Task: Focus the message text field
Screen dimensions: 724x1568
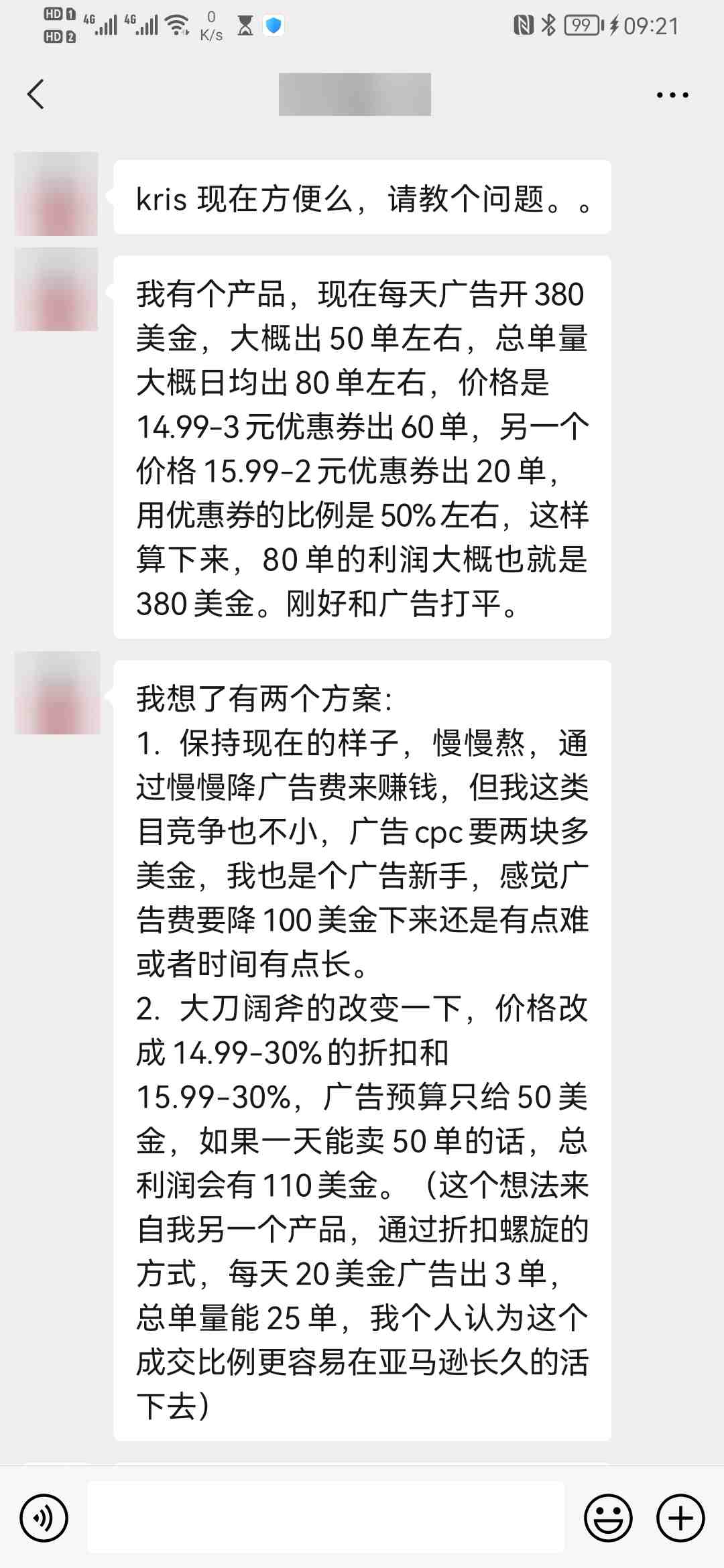Action: pyautogui.click(x=326, y=1517)
